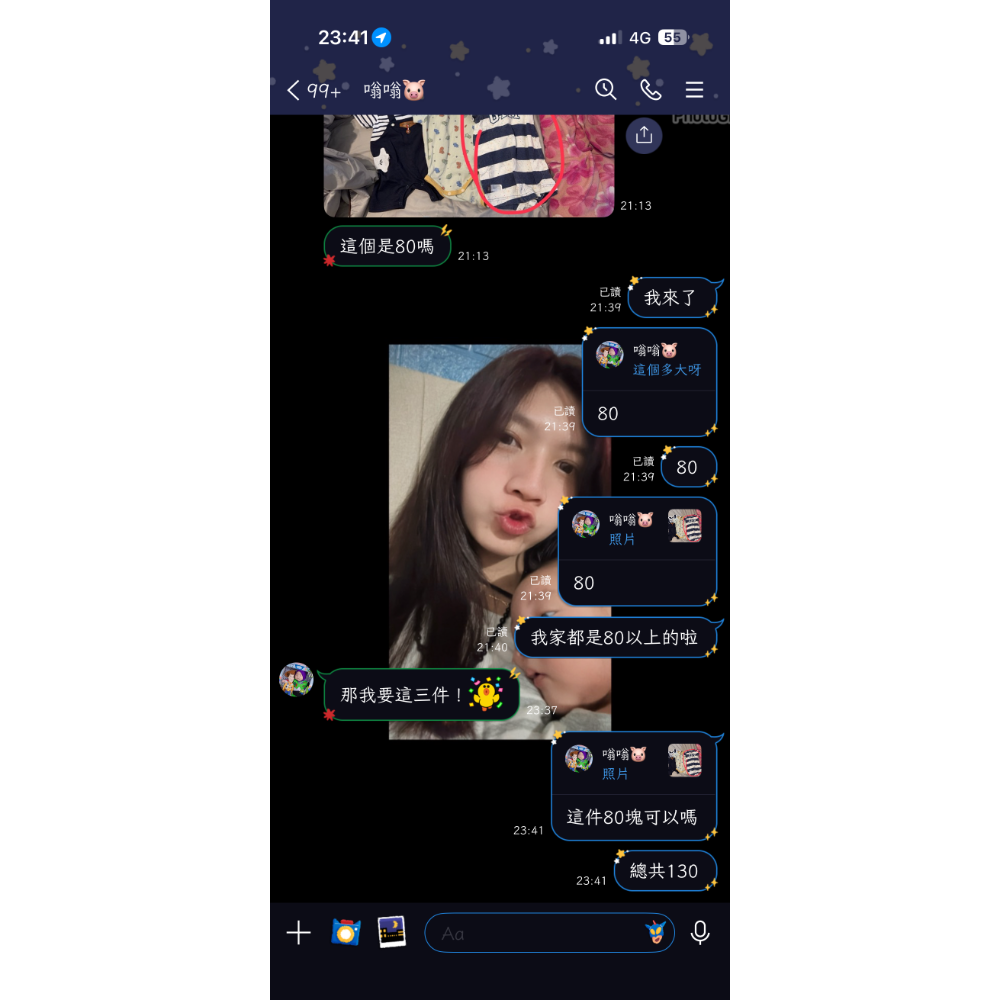Open the camera
Screen dimensions: 1000x1000
click(x=346, y=932)
